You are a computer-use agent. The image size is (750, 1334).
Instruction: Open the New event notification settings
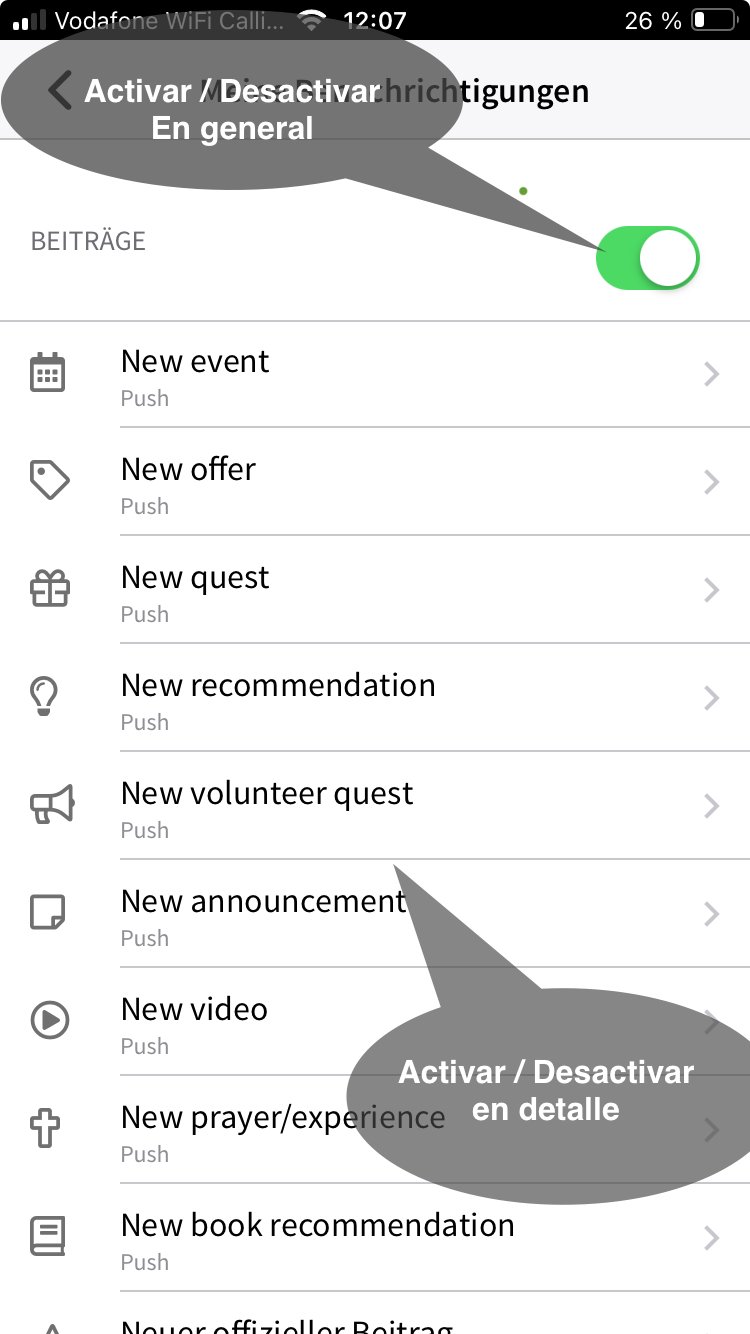[375, 375]
